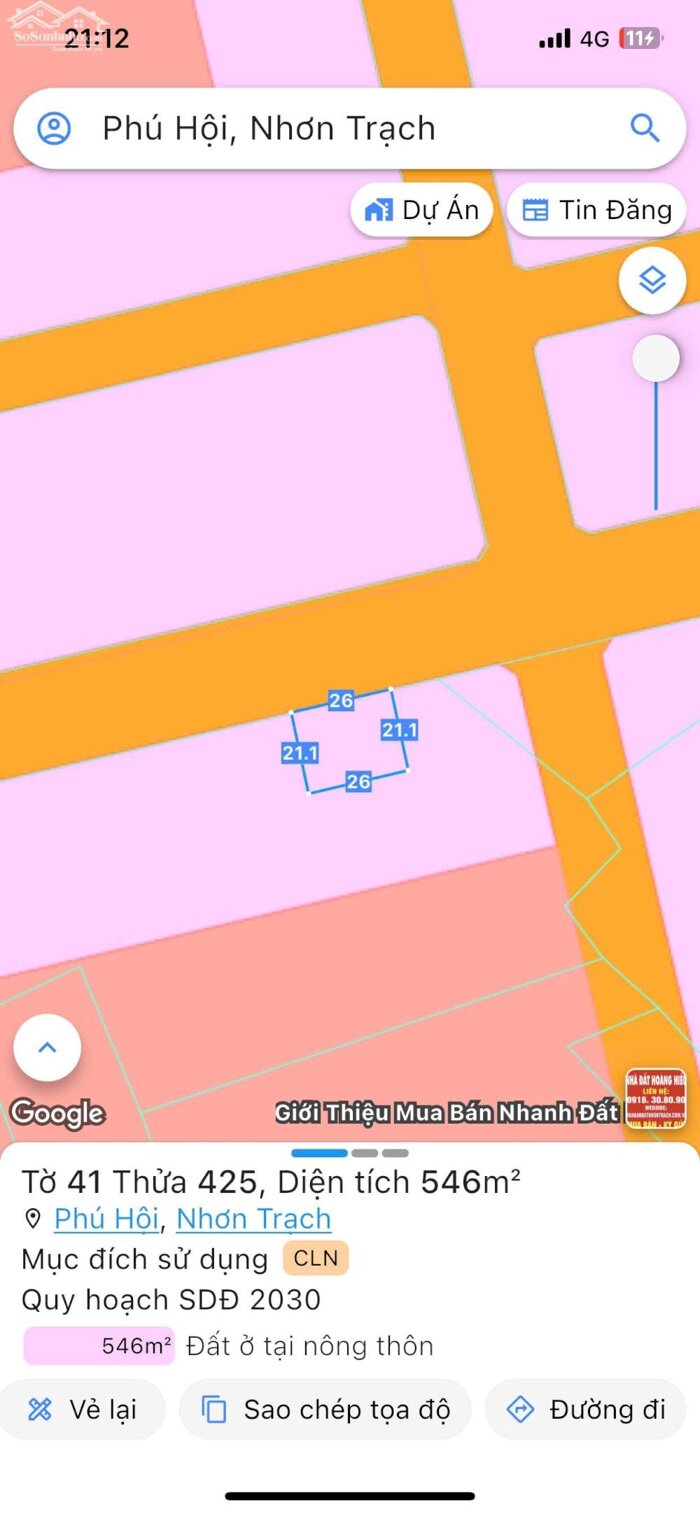Screen dimensions: 700x1514
Task: Open the account profile icon
Action: point(54,128)
